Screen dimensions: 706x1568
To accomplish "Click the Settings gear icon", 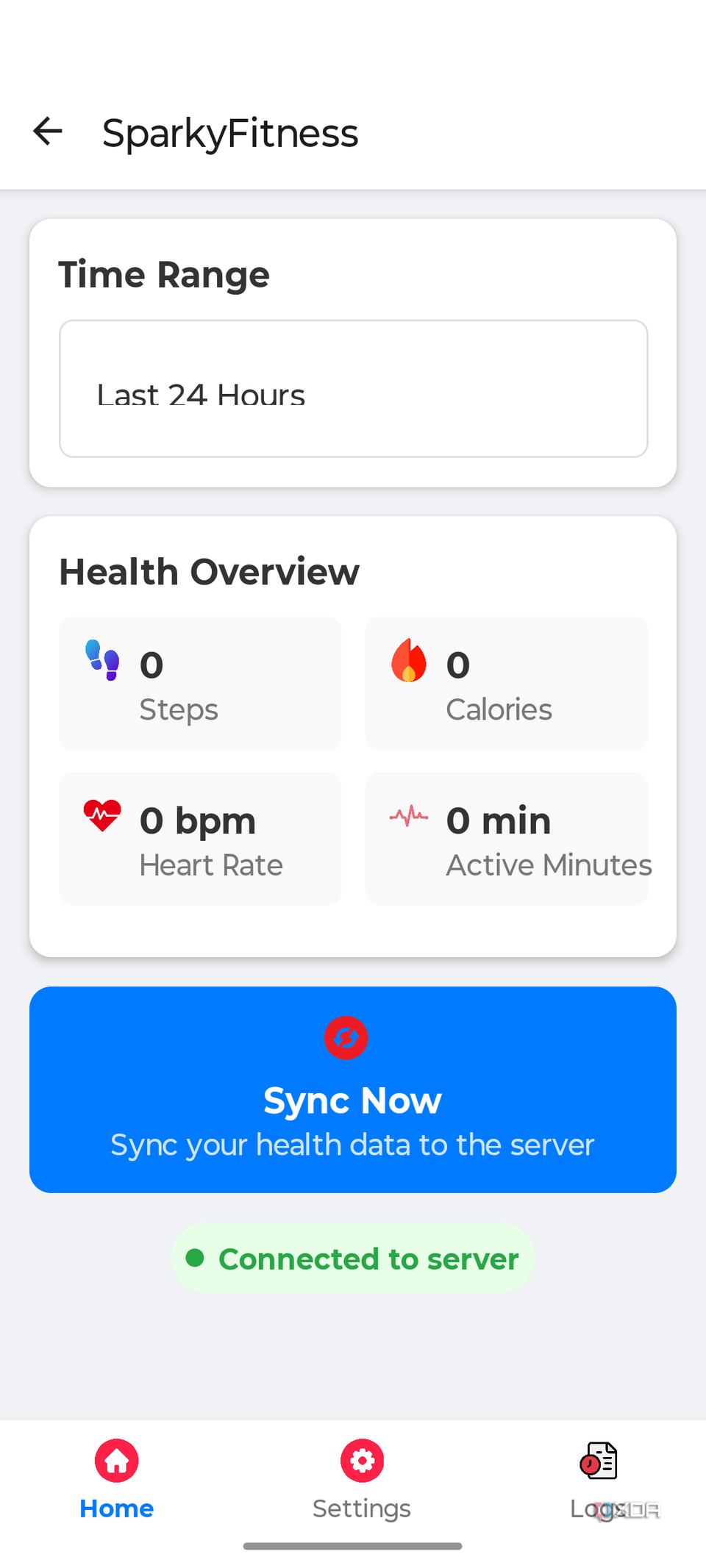I will 361,1460.
